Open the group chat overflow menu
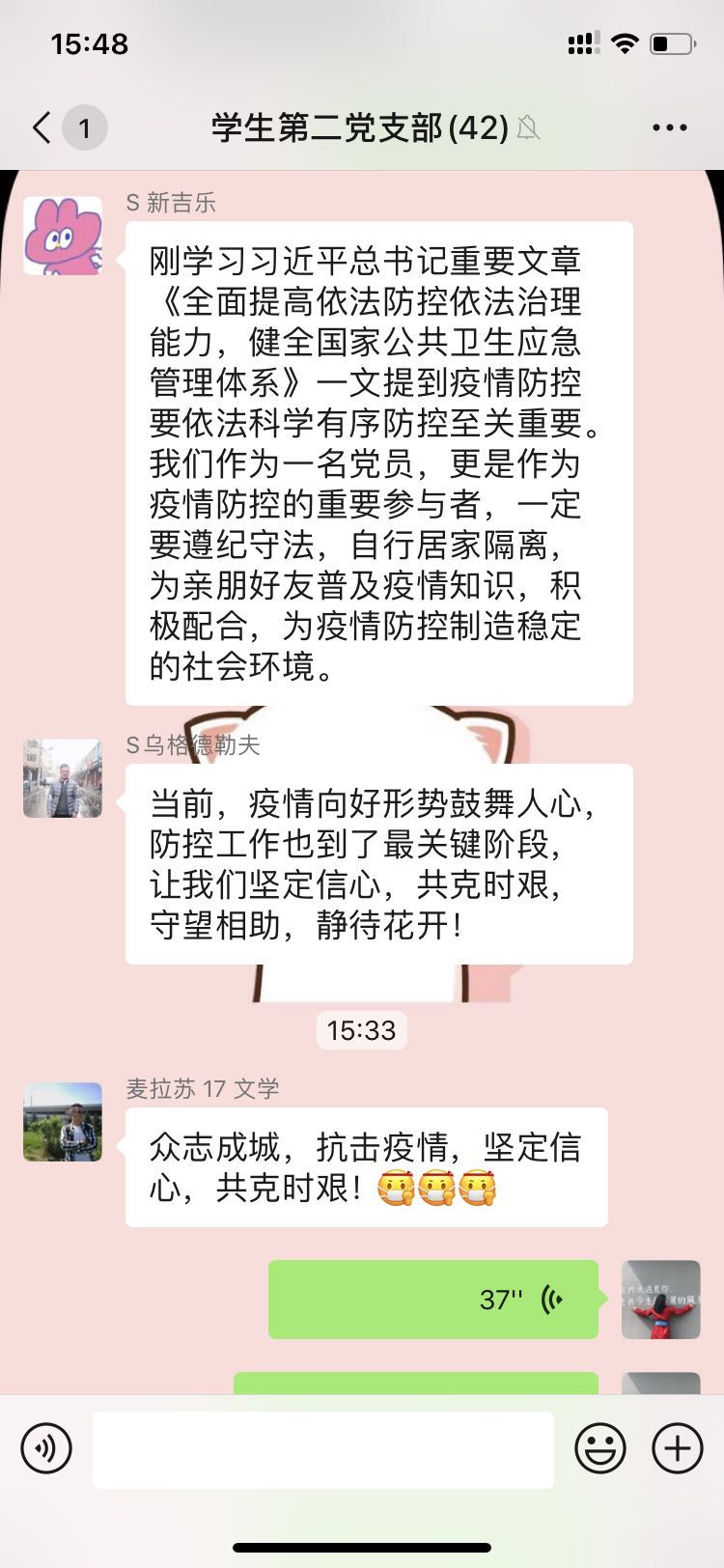 pos(669,127)
